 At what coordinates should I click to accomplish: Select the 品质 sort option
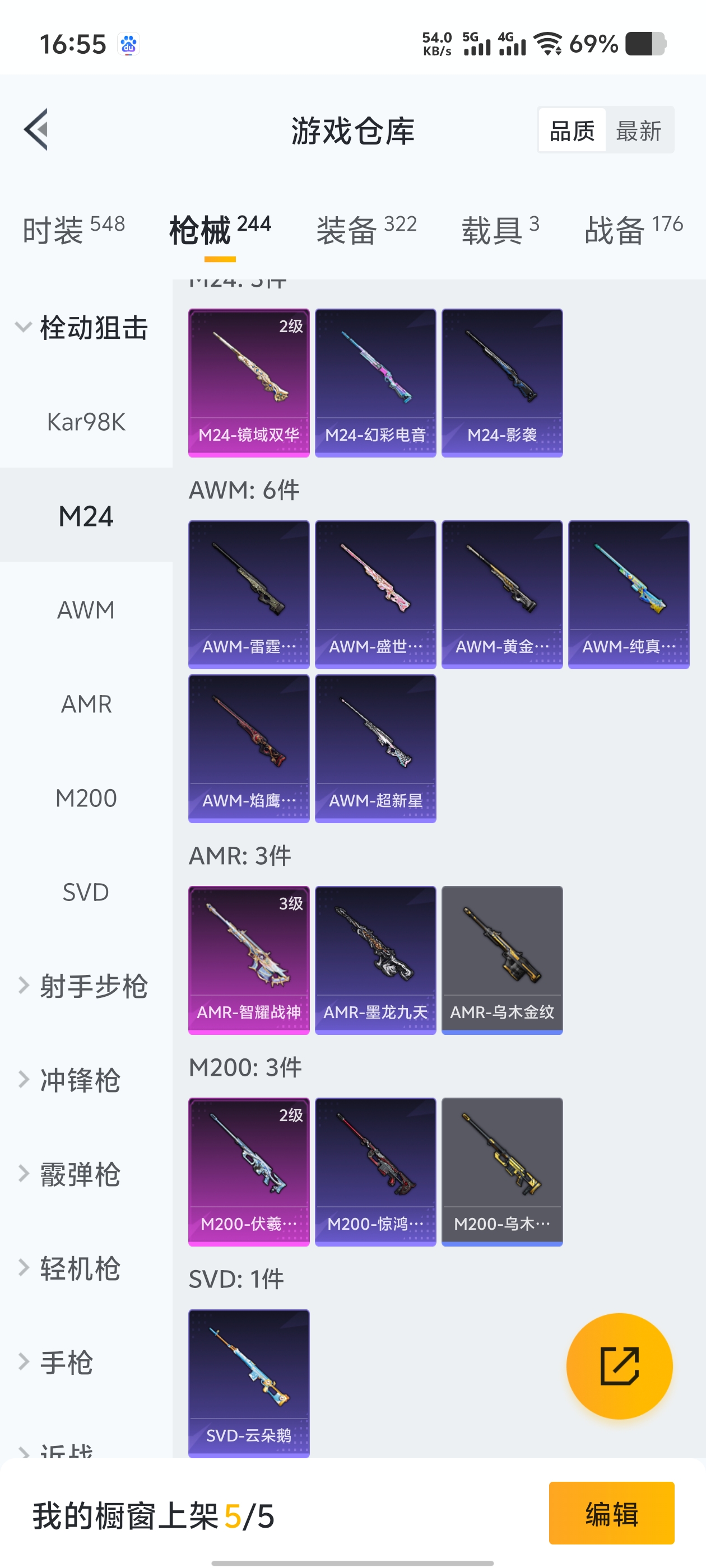pyautogui.click(x=572, y=130)
